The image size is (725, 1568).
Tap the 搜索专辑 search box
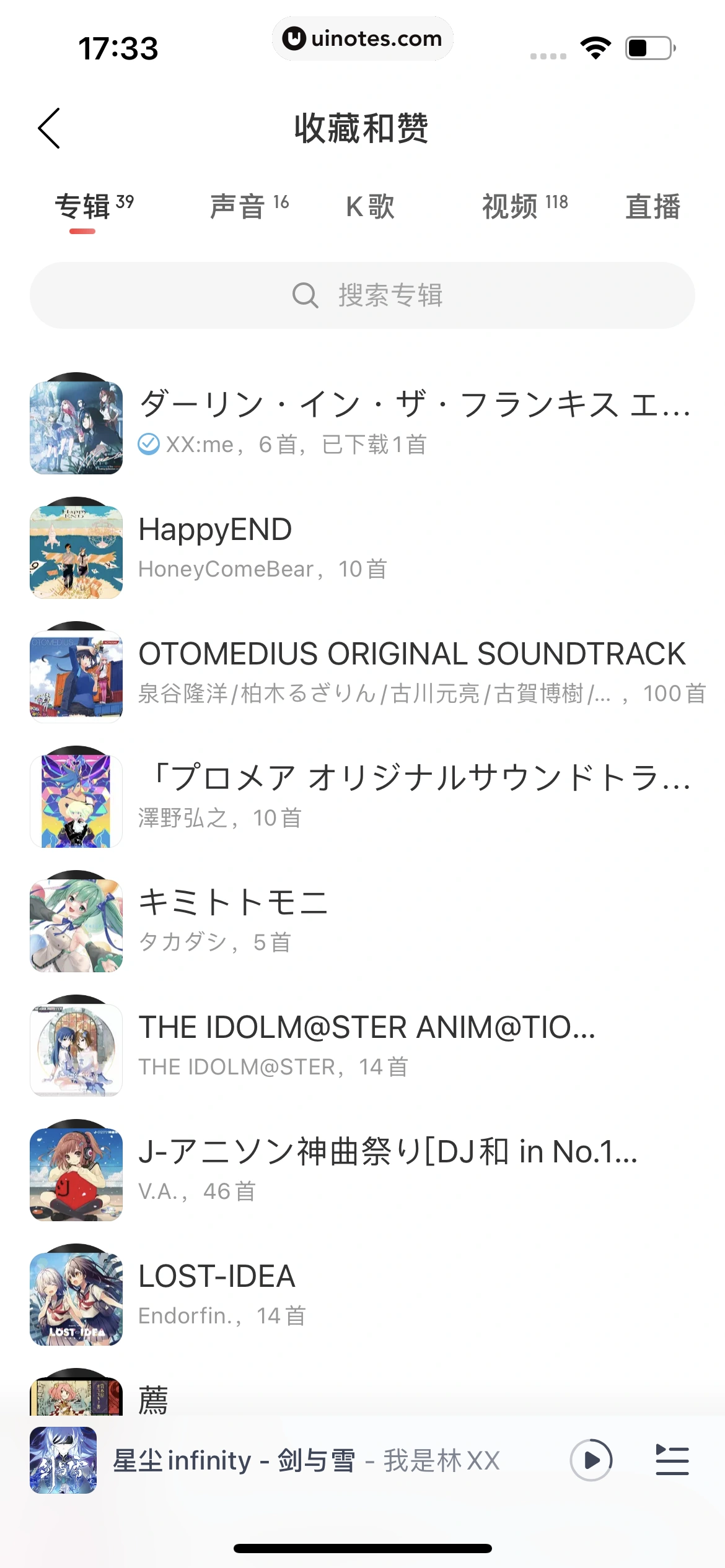point(362,295)
